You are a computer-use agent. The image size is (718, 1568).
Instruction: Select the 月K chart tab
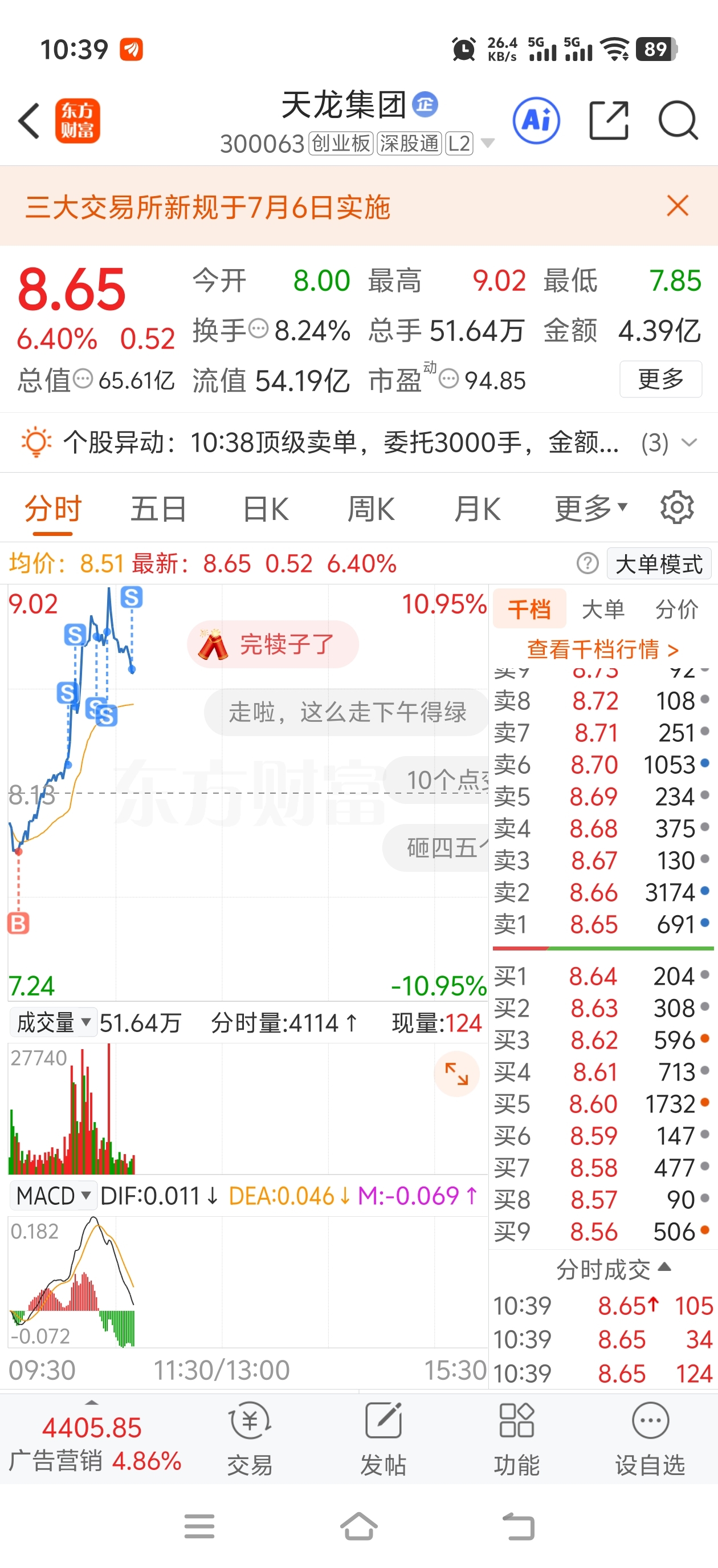tap(478, 509)
